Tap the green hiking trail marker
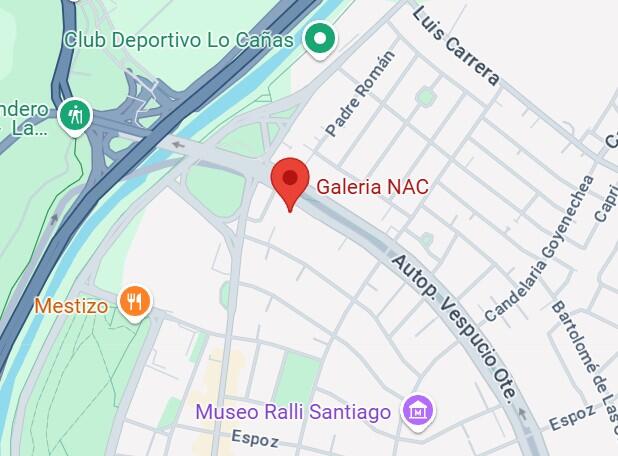 click(74, 115)
